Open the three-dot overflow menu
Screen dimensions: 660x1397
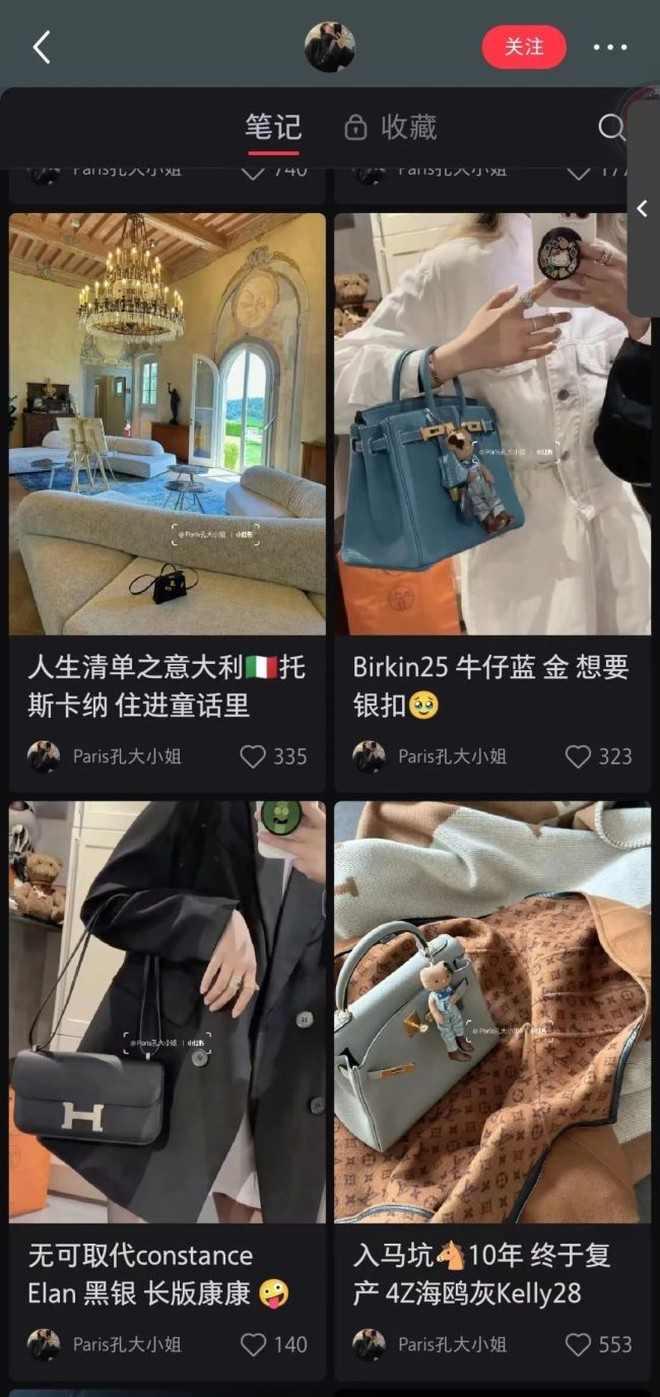(609, 47)
